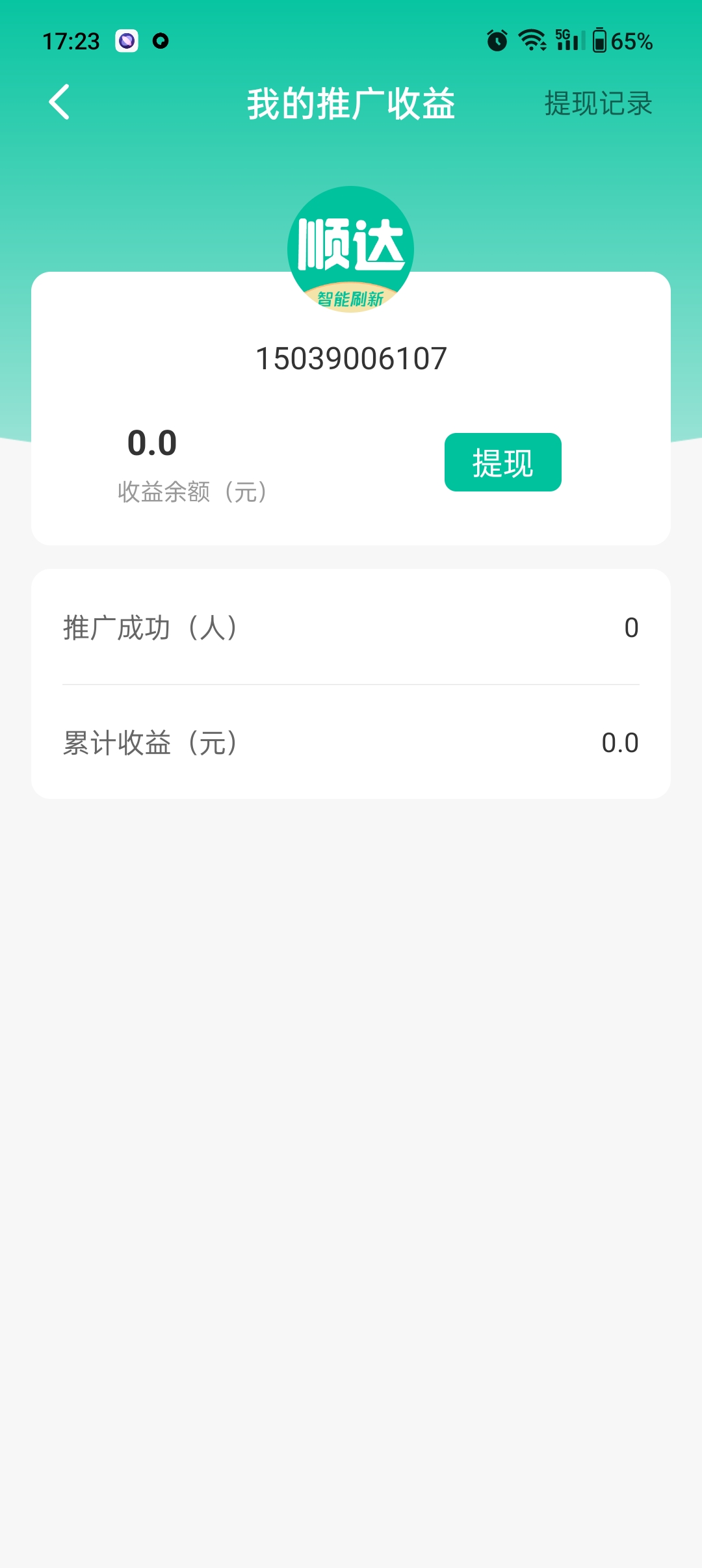Tap the time 17:23 in status bar
The height and width of the screenshot is (1568, 702).
71,41
